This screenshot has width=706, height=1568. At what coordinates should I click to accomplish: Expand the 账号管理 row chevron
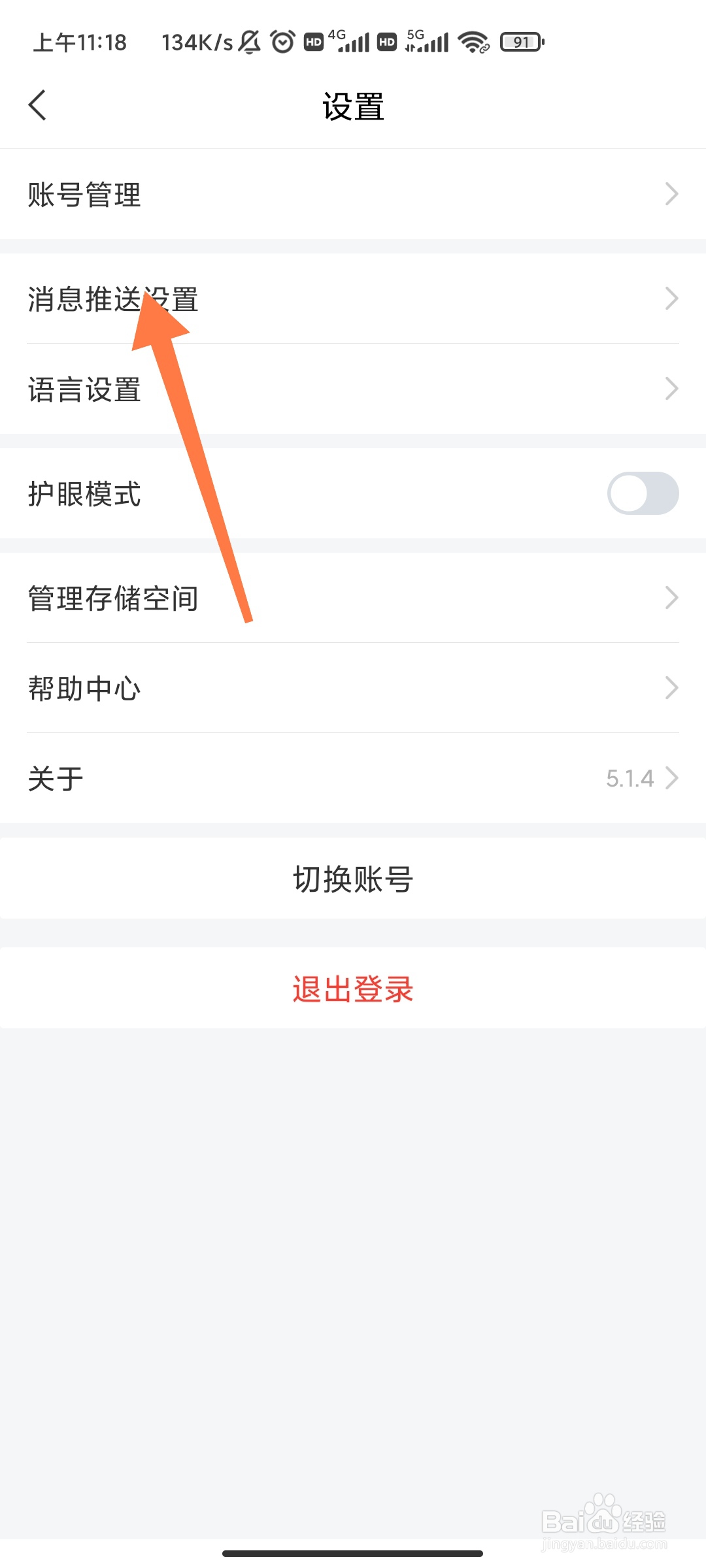pos(671,193)
